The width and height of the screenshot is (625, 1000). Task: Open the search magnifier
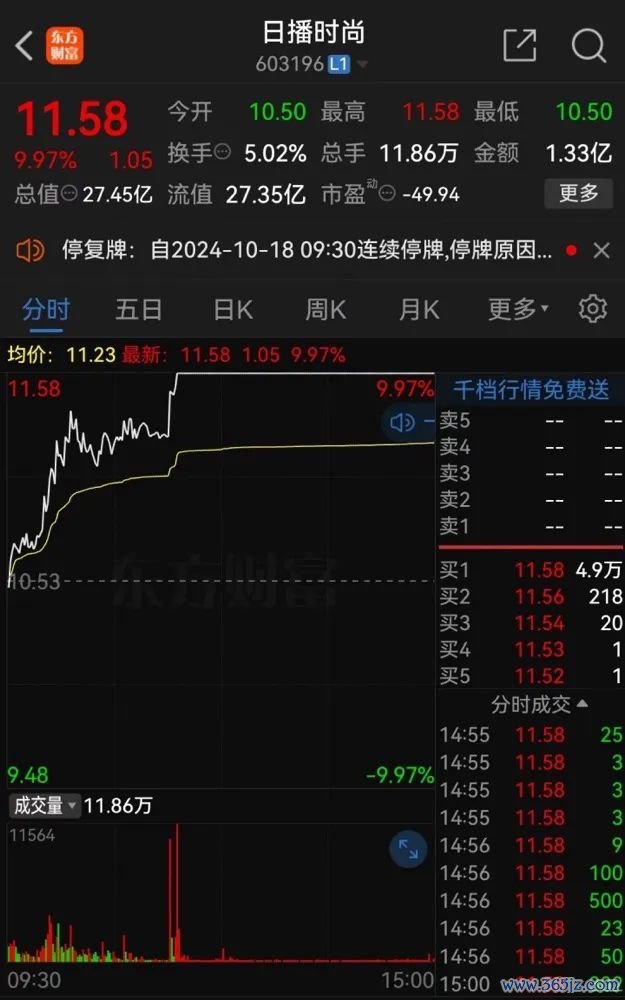coord(588,45)
